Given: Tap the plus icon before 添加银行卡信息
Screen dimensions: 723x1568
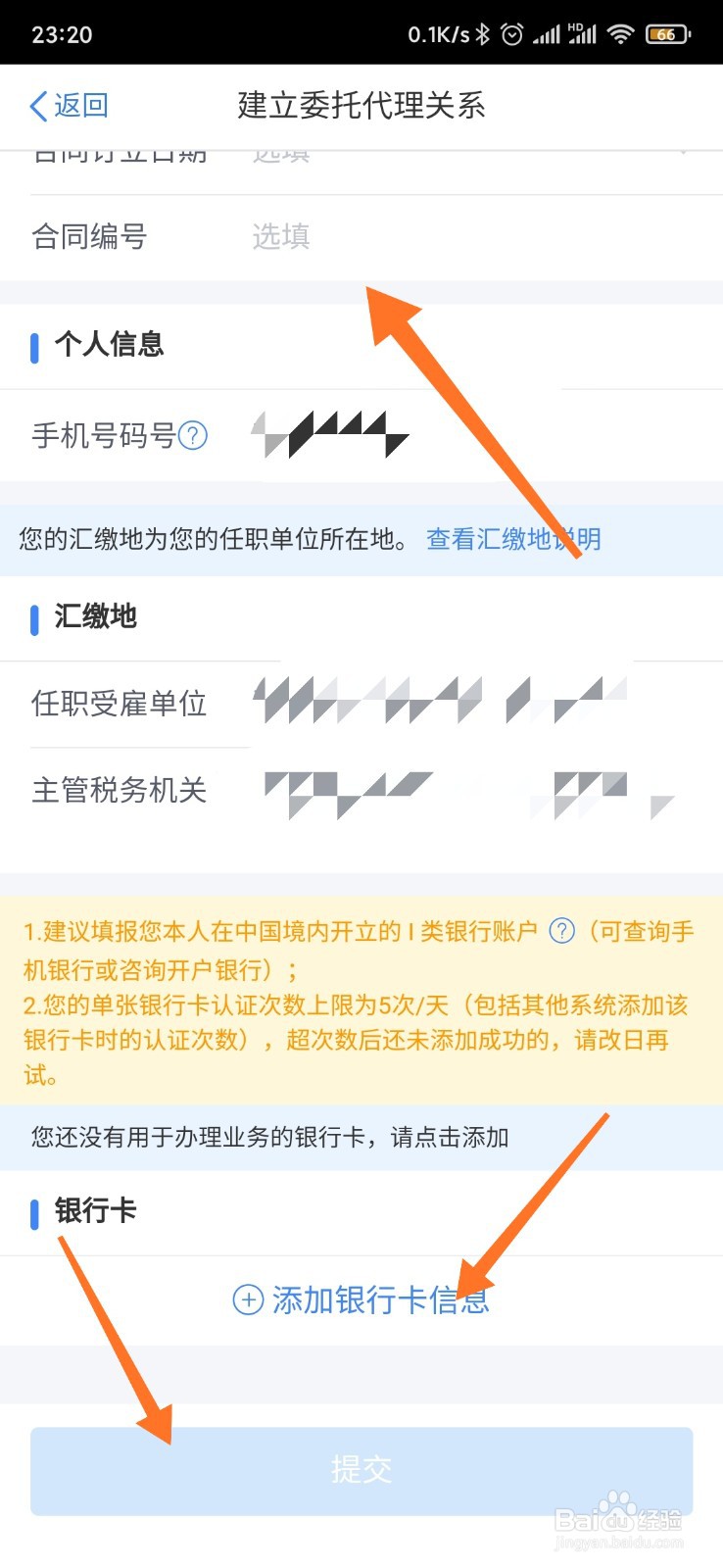Looking at the screenshot, I should pyautogui.click(x=245, y=1301).
